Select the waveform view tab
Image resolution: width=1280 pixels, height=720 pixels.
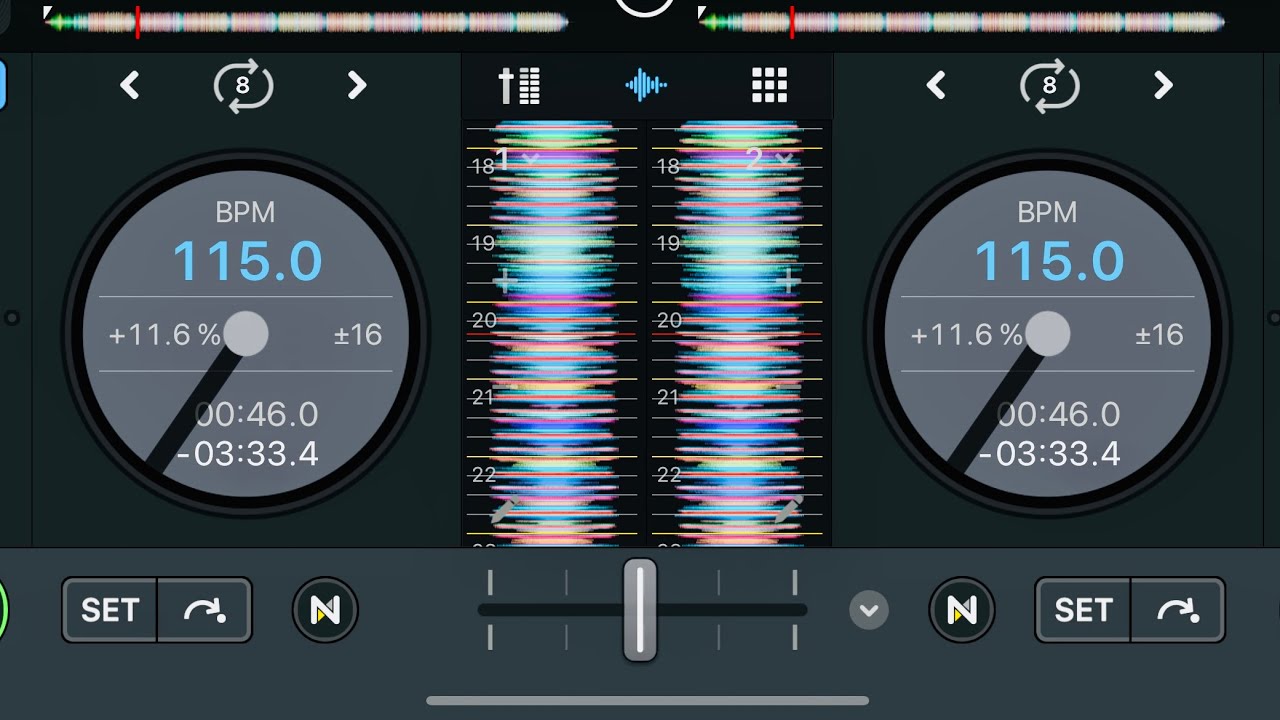(x=646, y=86)
